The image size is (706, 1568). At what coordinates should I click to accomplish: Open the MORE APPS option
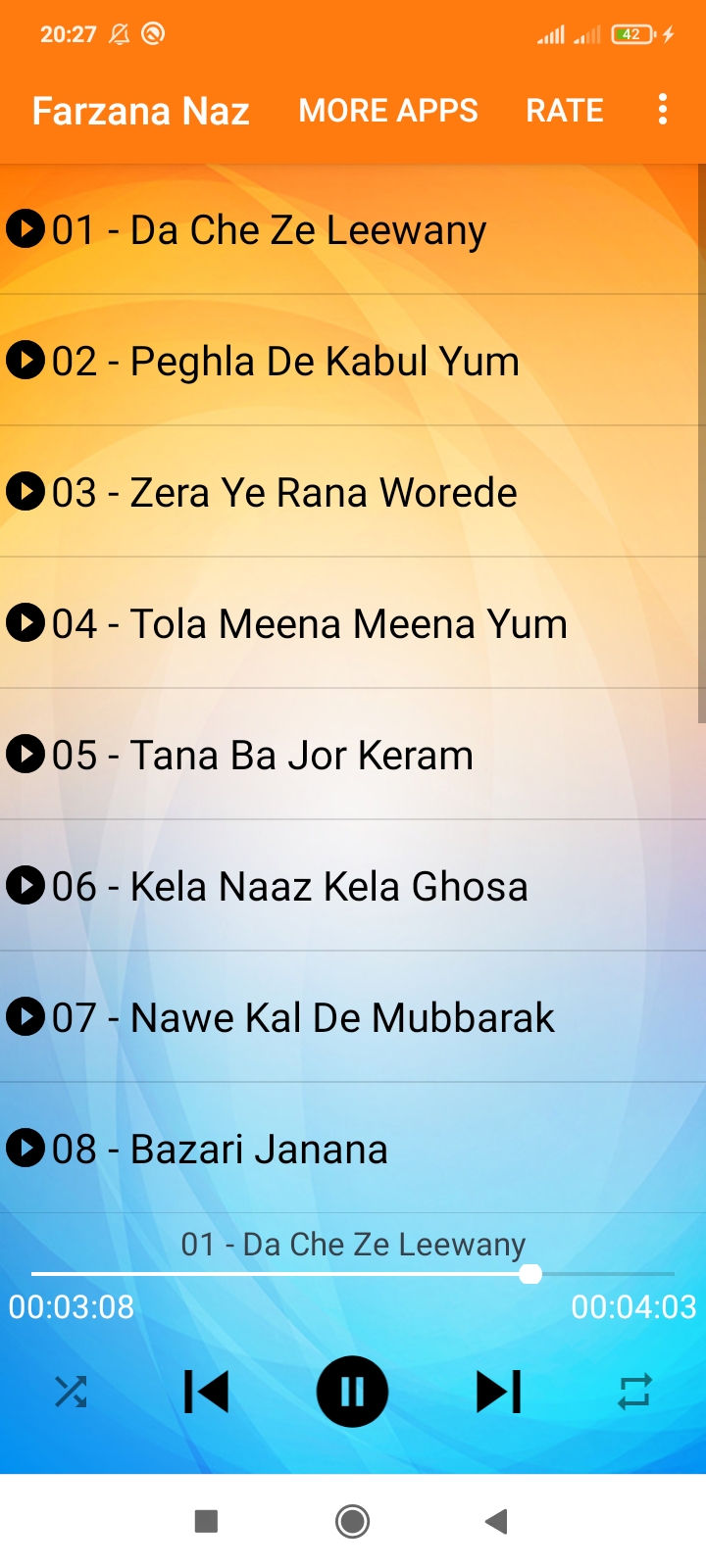tap(388, 111)
